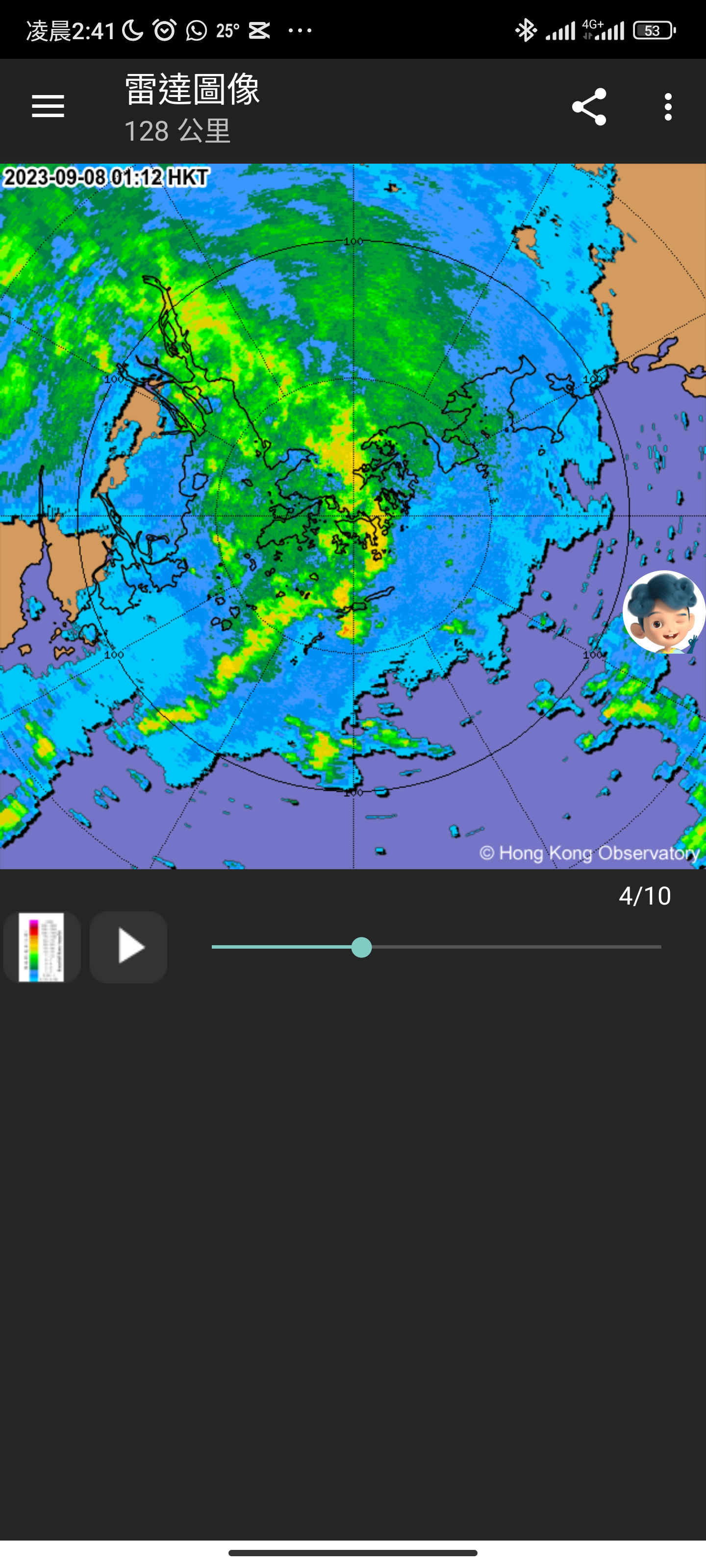
Task: Open the three-dot overflow menu
Action: pyautogui.click(x=668, y=106)
